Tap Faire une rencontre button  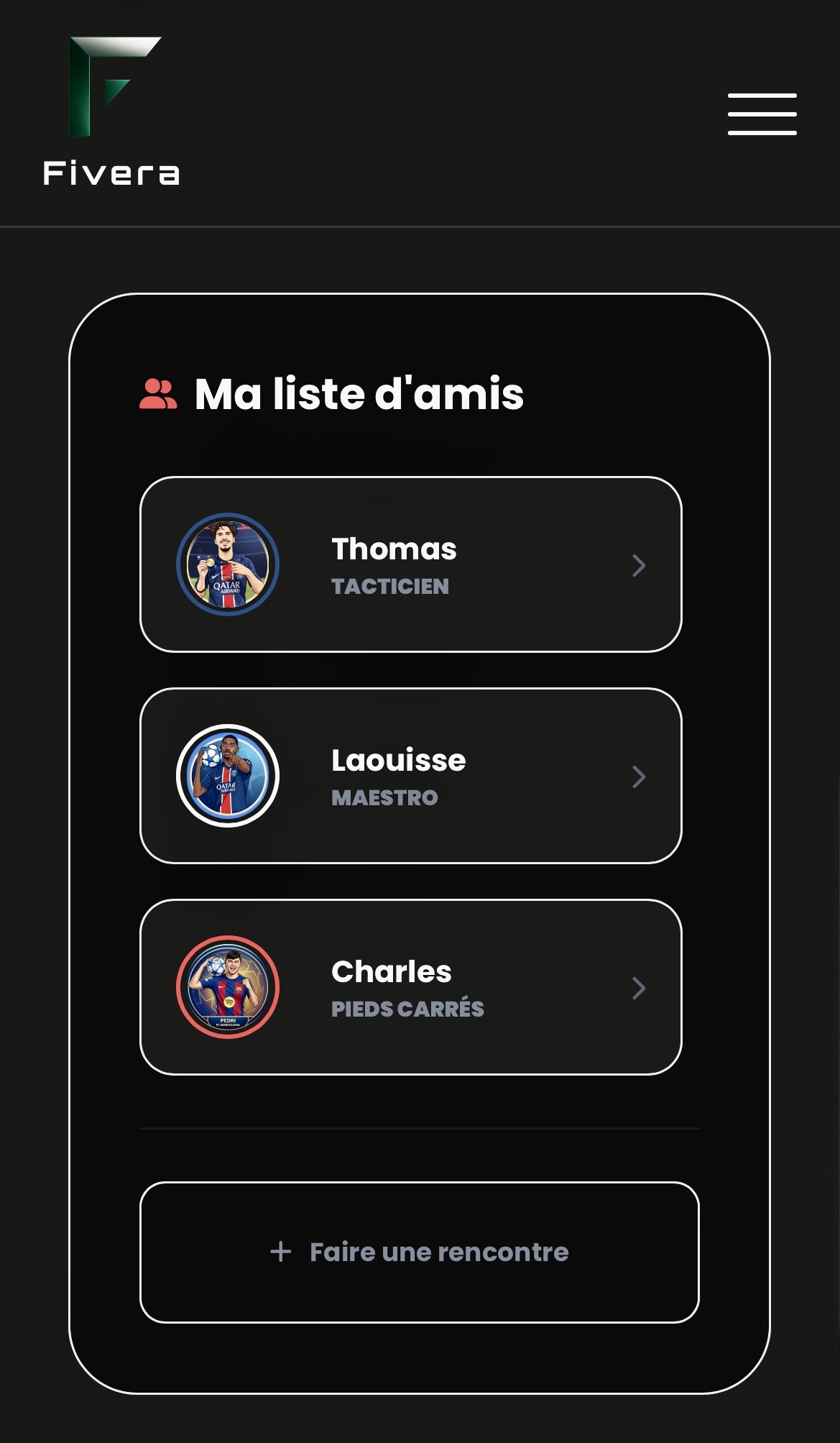[x=419, y=1252]
